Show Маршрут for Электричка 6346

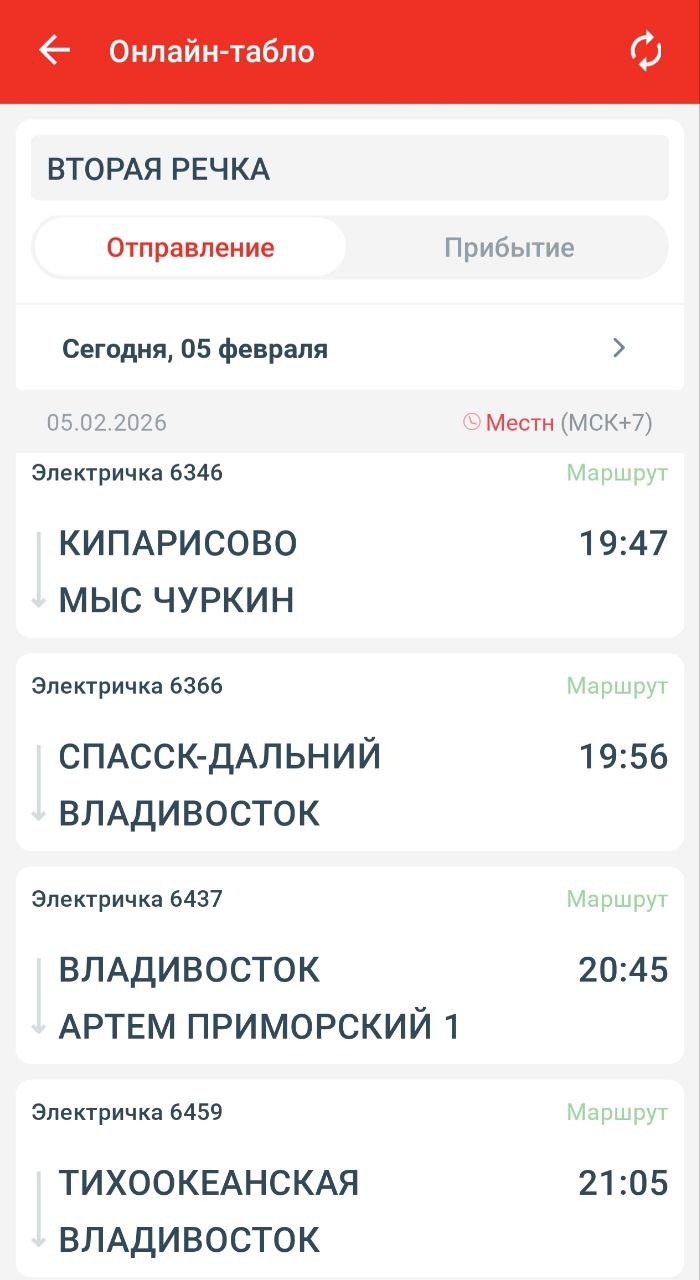[x=616, y=473]
